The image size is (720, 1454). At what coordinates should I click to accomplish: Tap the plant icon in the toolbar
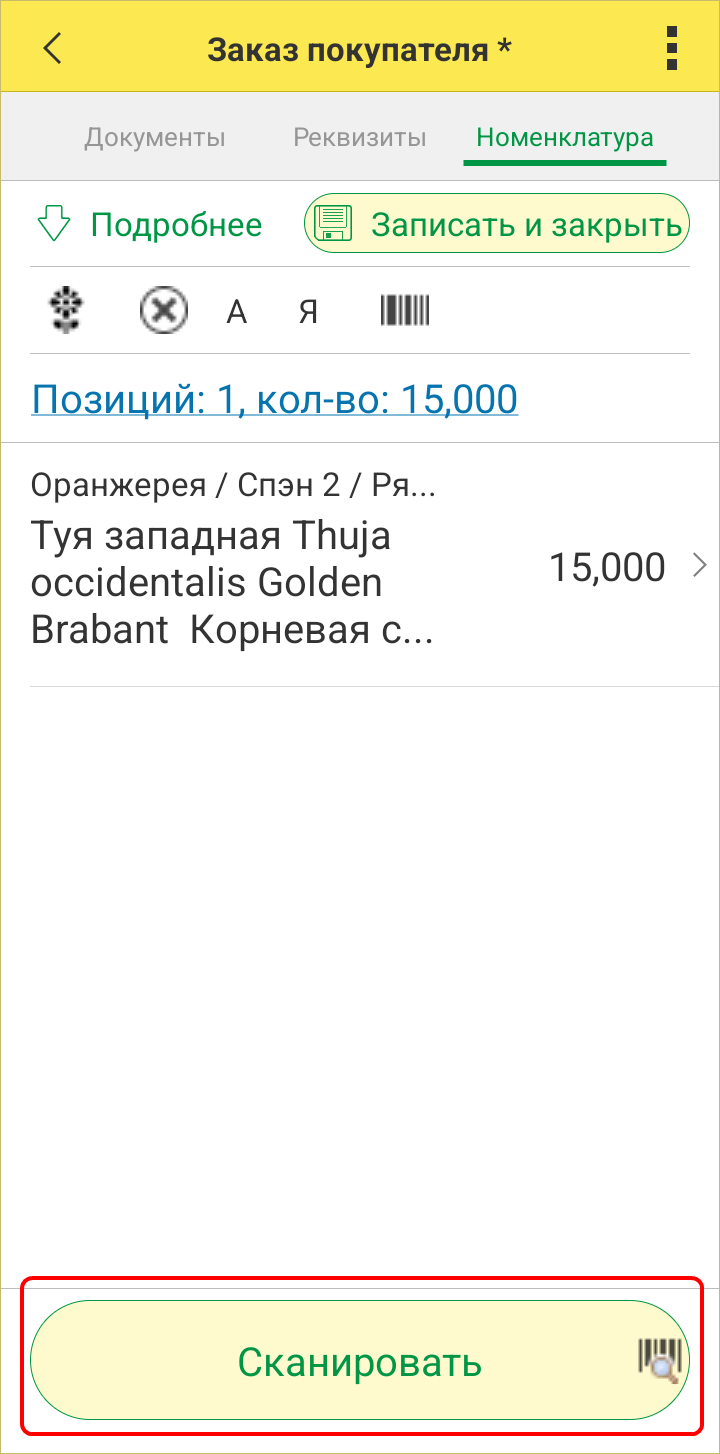(x=66, y=311)
